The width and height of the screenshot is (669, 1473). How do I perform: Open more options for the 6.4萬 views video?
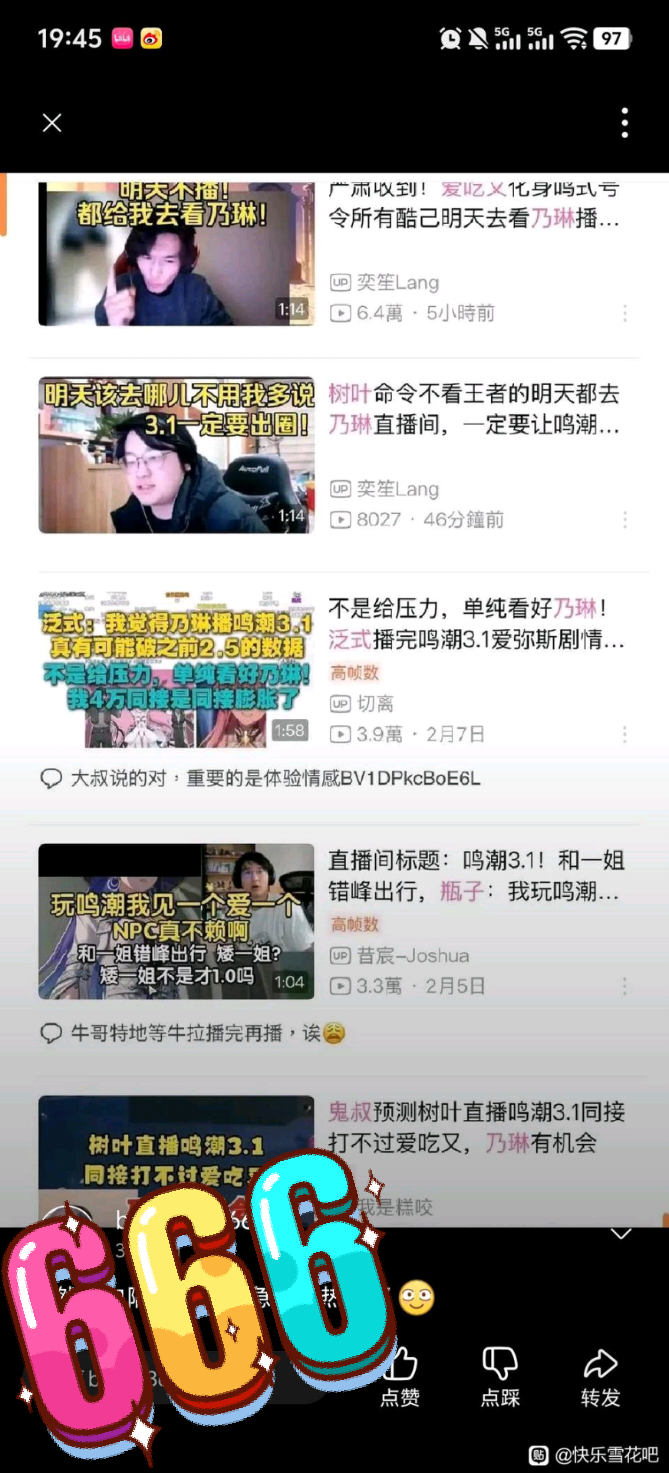click(625, 313)
